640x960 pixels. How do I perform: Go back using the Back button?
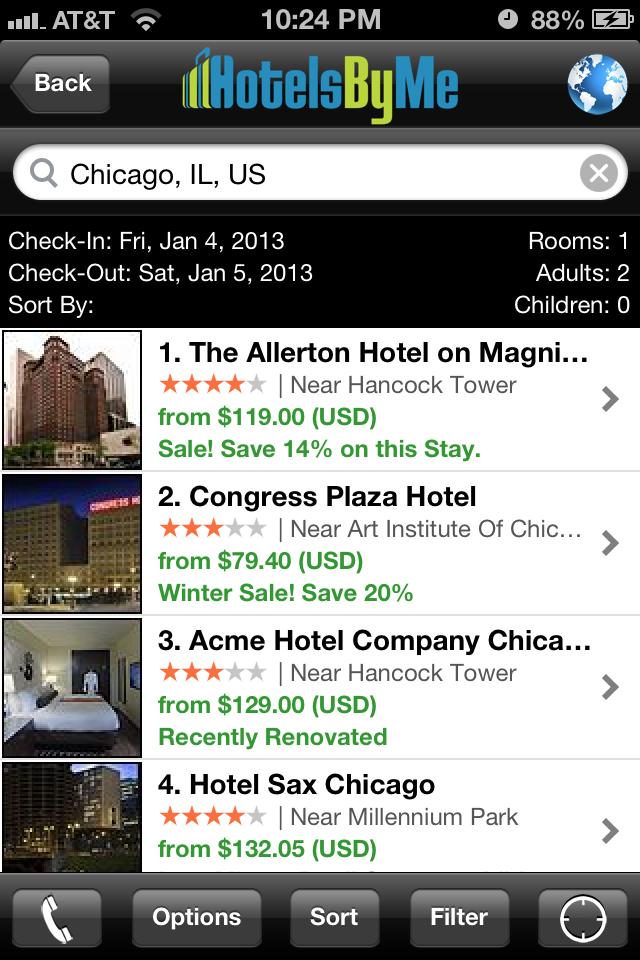[x=60, y=84]
